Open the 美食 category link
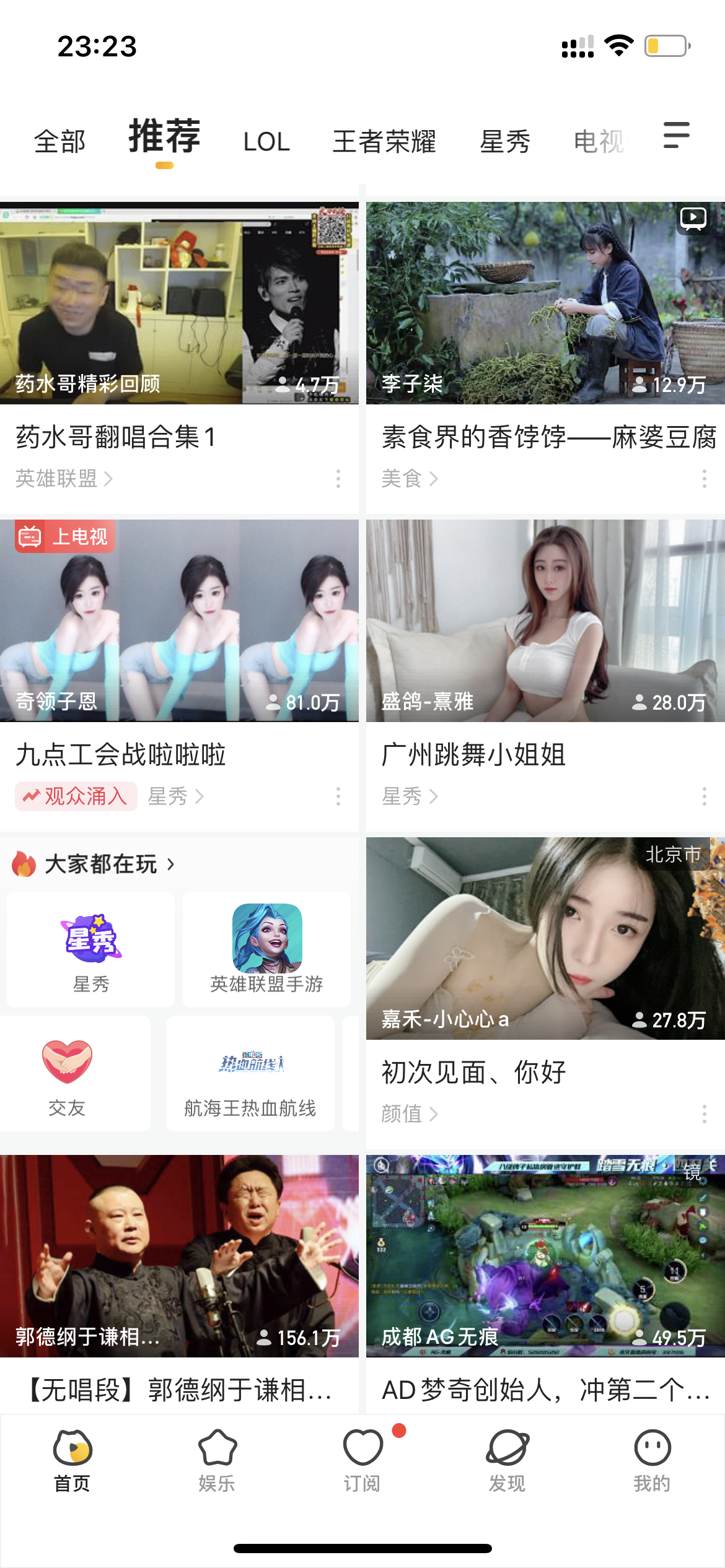 click(x=410, y=479)
